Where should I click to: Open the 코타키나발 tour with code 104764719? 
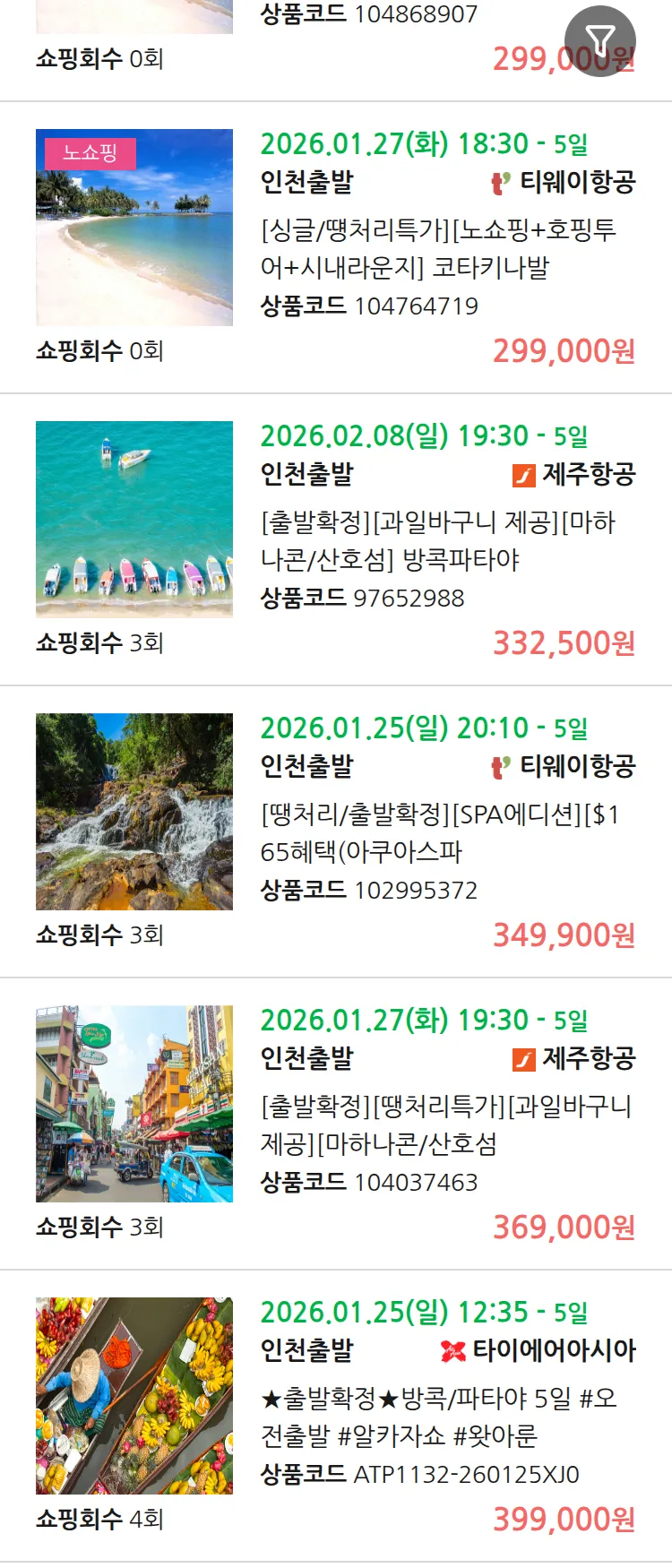coord(437,248)
